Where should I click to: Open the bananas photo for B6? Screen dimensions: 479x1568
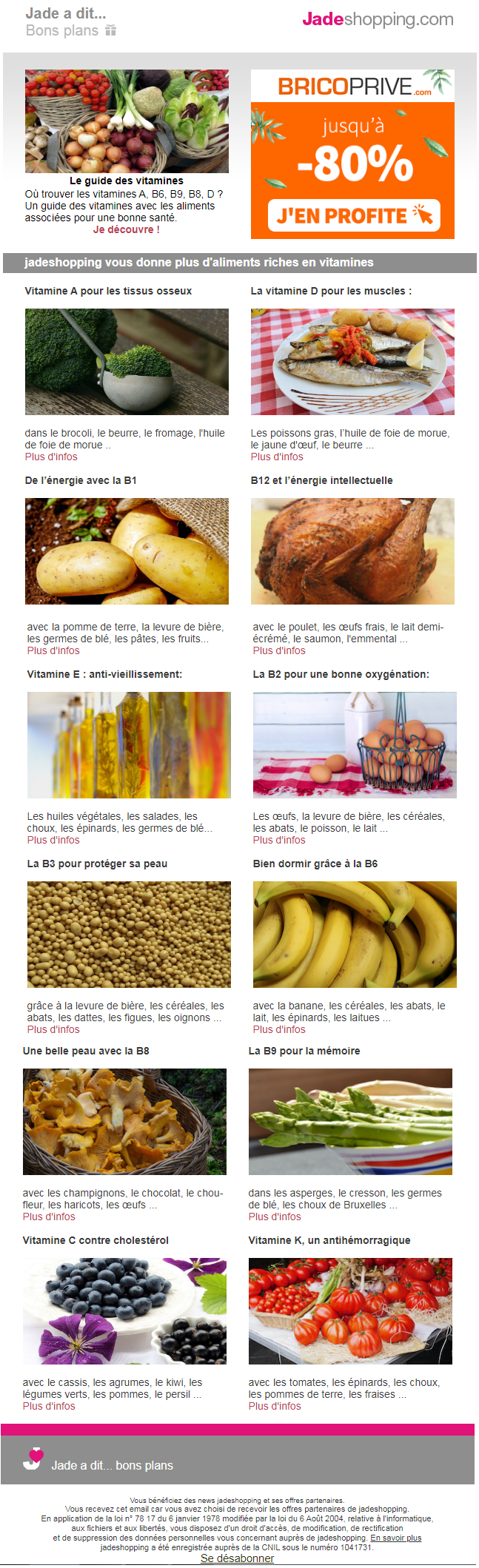pyautogui.click(x=355, y=935)
